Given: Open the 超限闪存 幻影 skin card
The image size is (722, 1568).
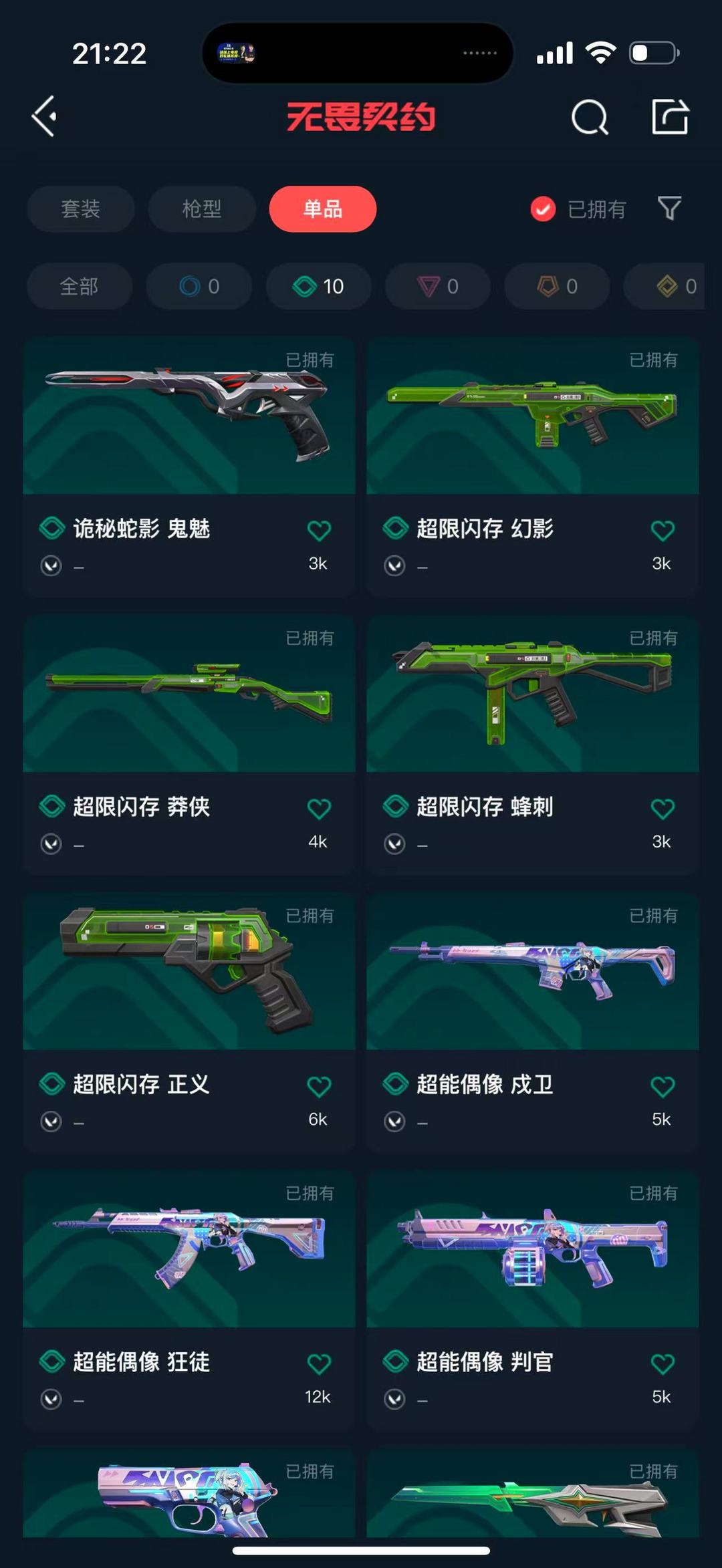Looking at the screenshot, I should (x=533, y=467).
